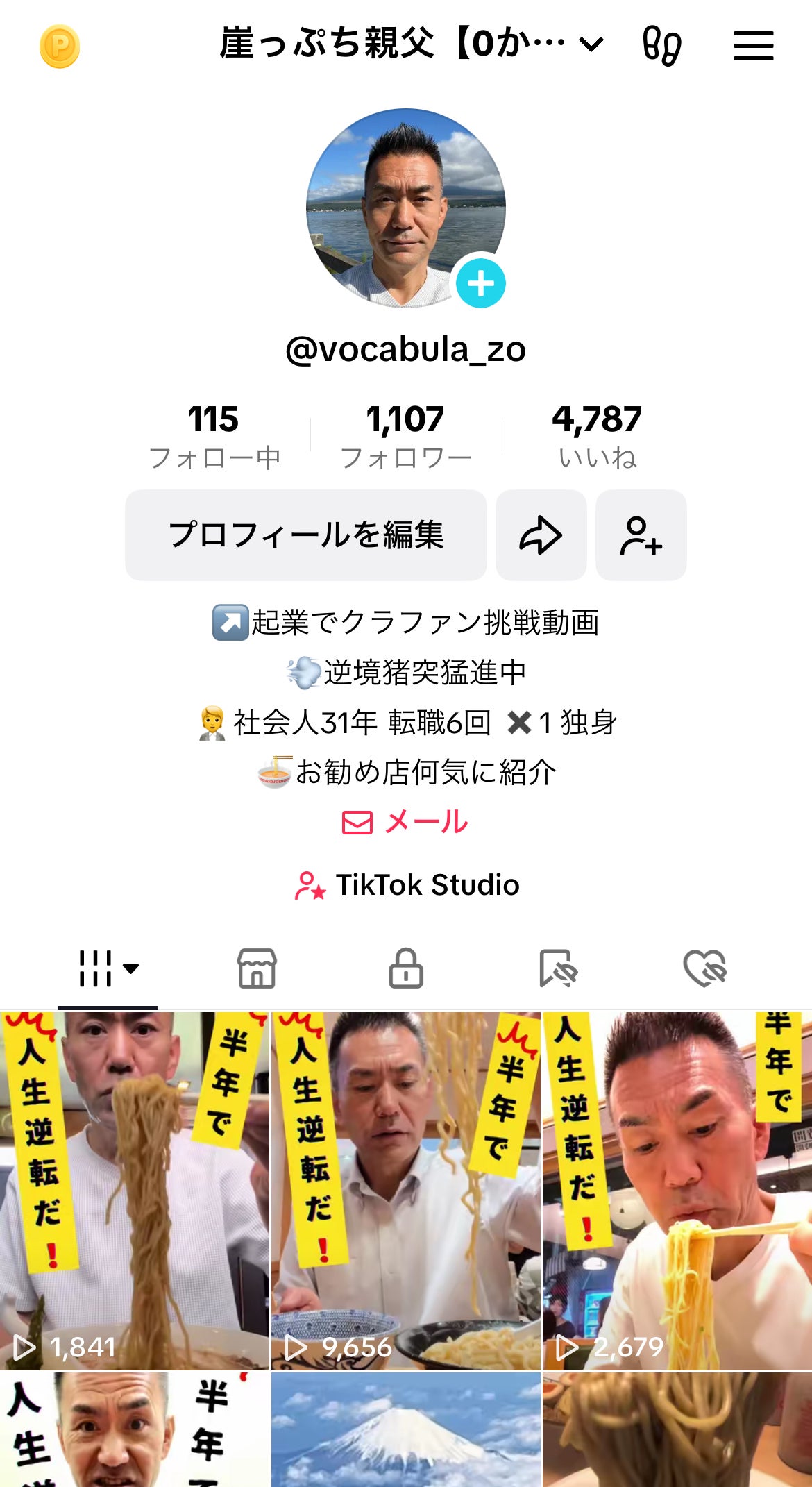
Task: Switch to the shop tab
Action: tap(257, 968)
